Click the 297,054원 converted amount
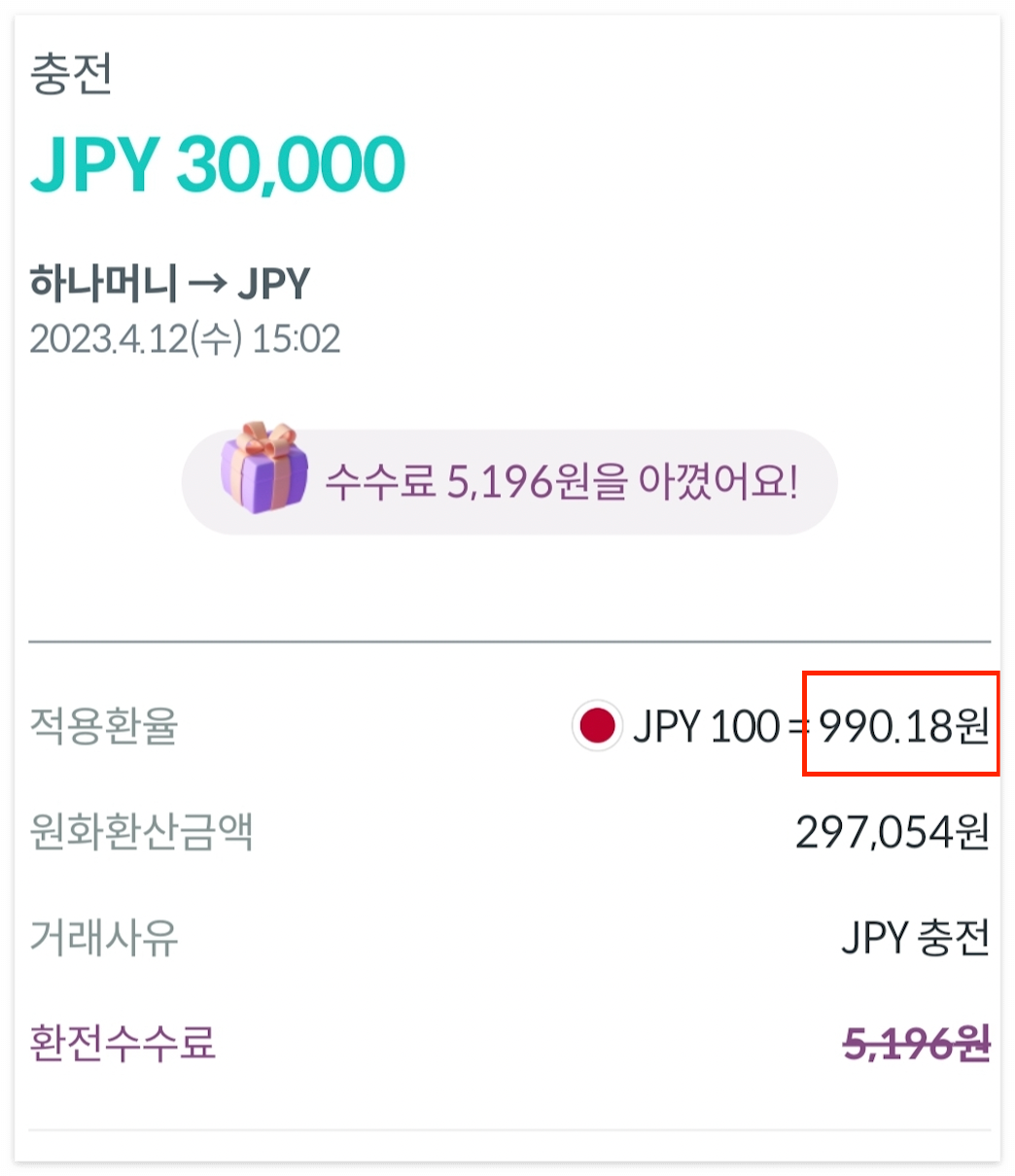Image resolution: width=1015 pixels, height=1176 pixels. point(892,832)
